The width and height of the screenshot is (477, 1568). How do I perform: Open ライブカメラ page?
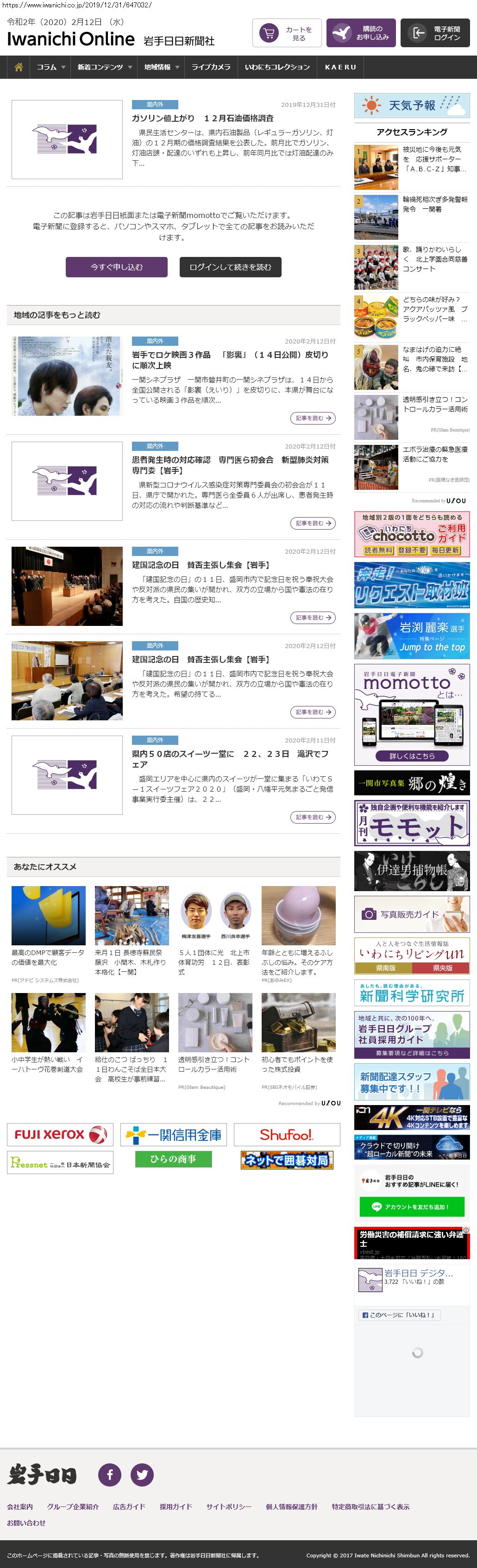click(211, 67)
